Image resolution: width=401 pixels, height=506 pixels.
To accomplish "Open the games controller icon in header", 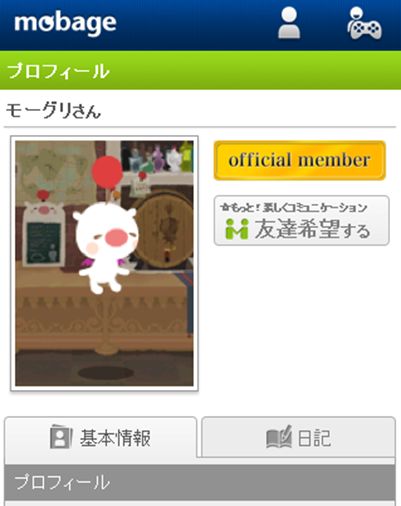I will click(364, 23).
